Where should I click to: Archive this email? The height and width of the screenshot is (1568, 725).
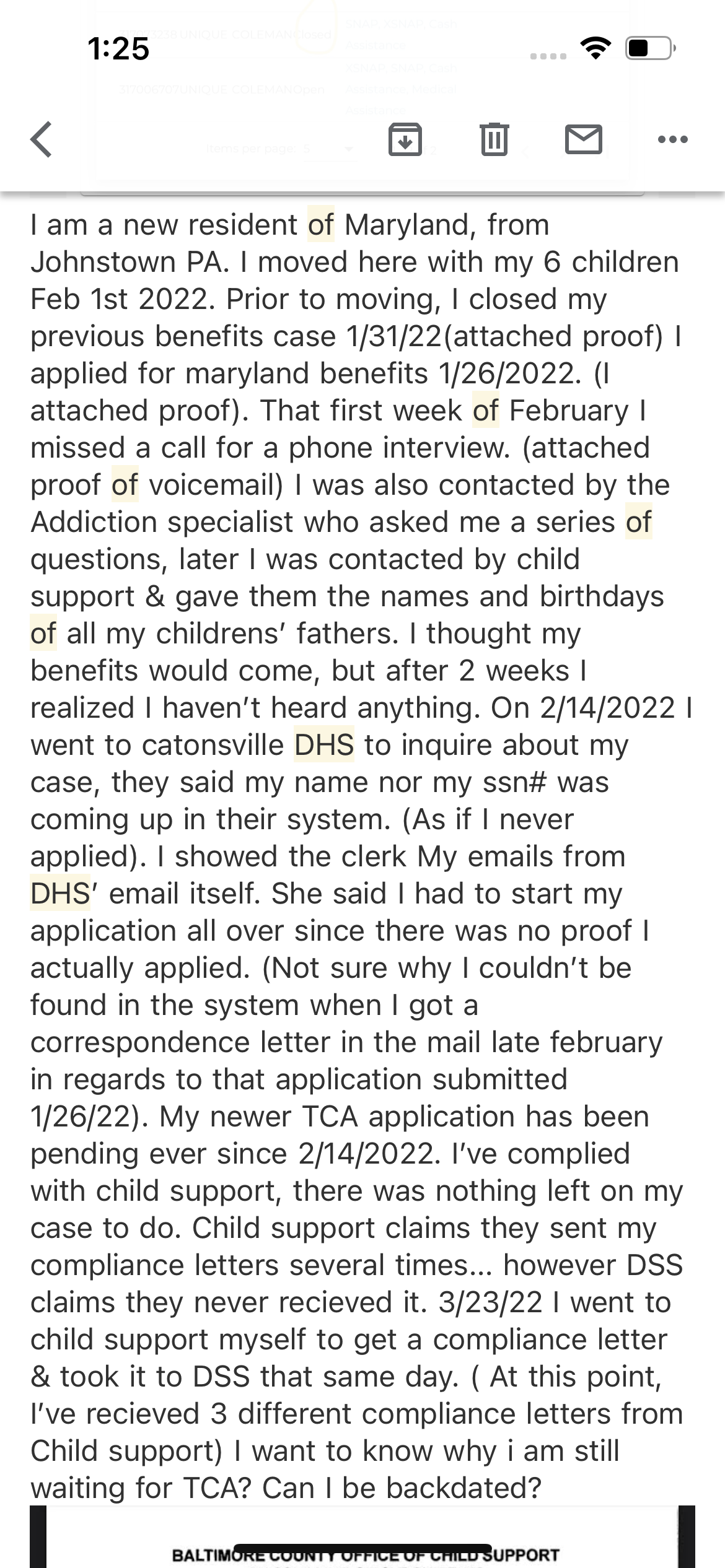[x=405, y=139]
